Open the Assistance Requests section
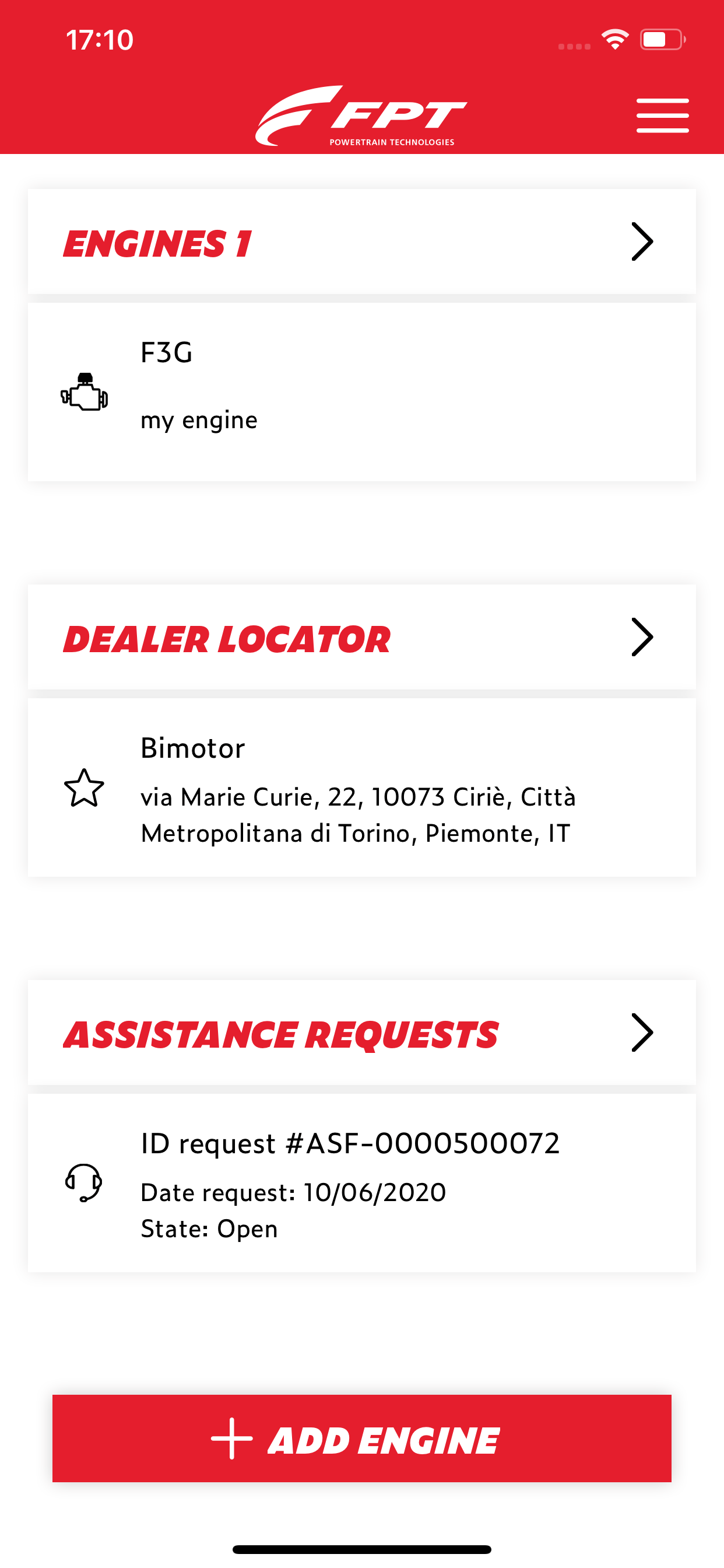The image size is (724, 1568). point(361,1032)
